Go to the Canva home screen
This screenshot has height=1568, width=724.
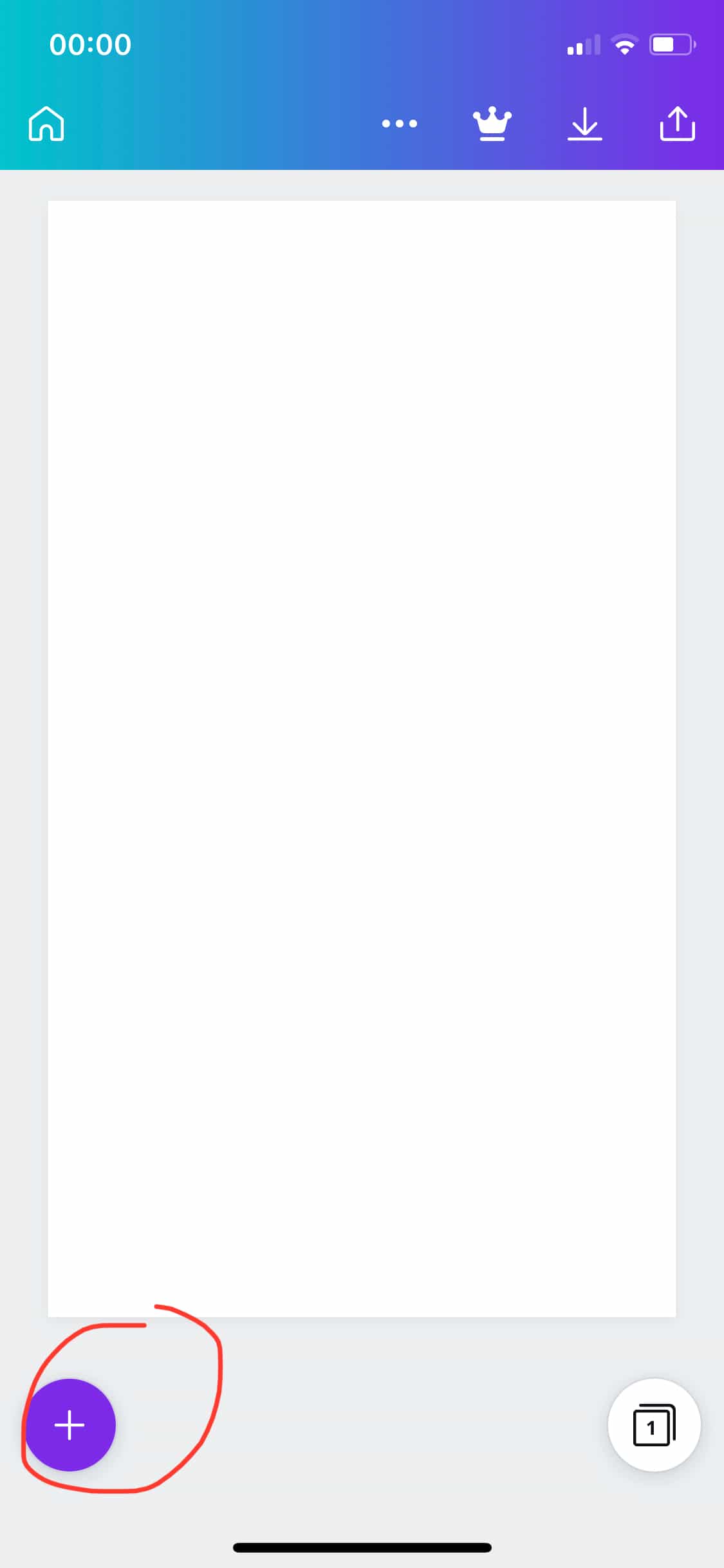tap(46, 124)
